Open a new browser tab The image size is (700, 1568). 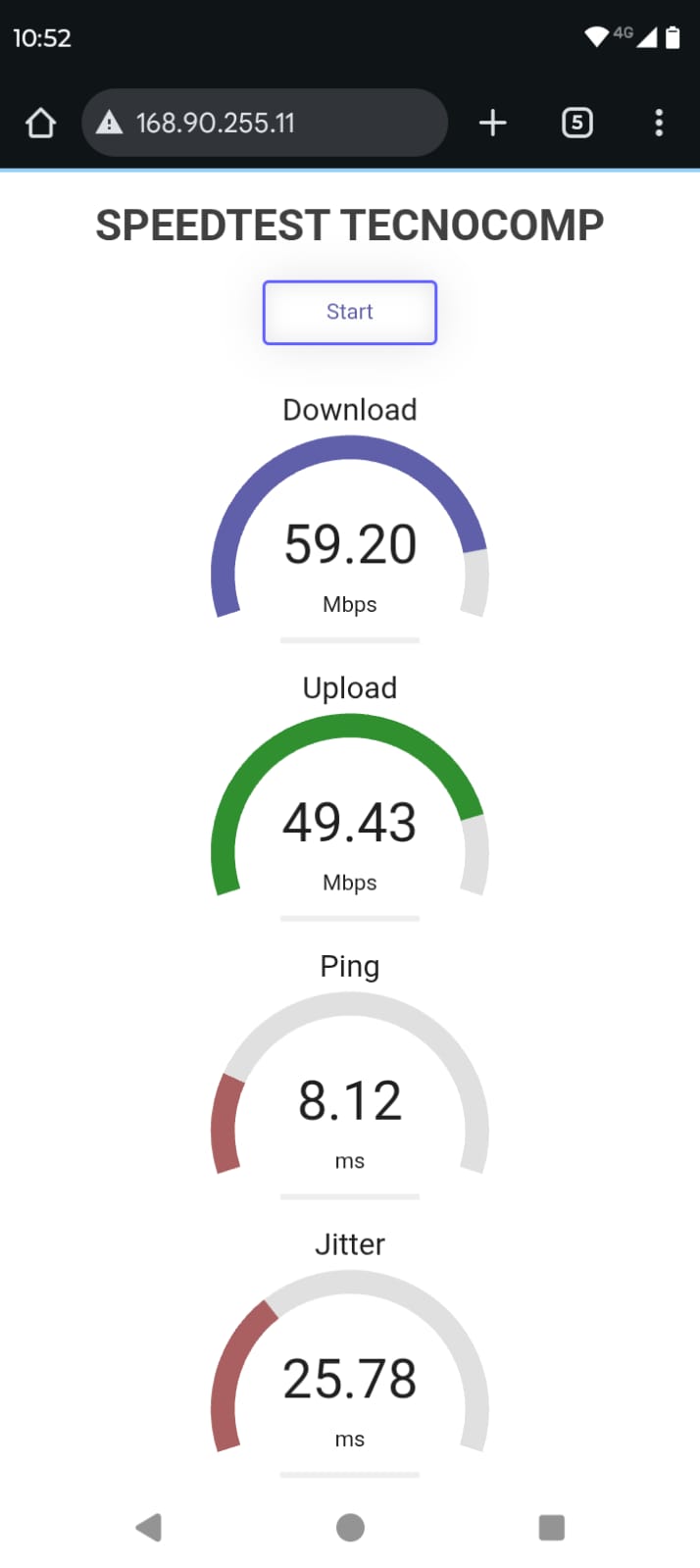coord(492,123)
